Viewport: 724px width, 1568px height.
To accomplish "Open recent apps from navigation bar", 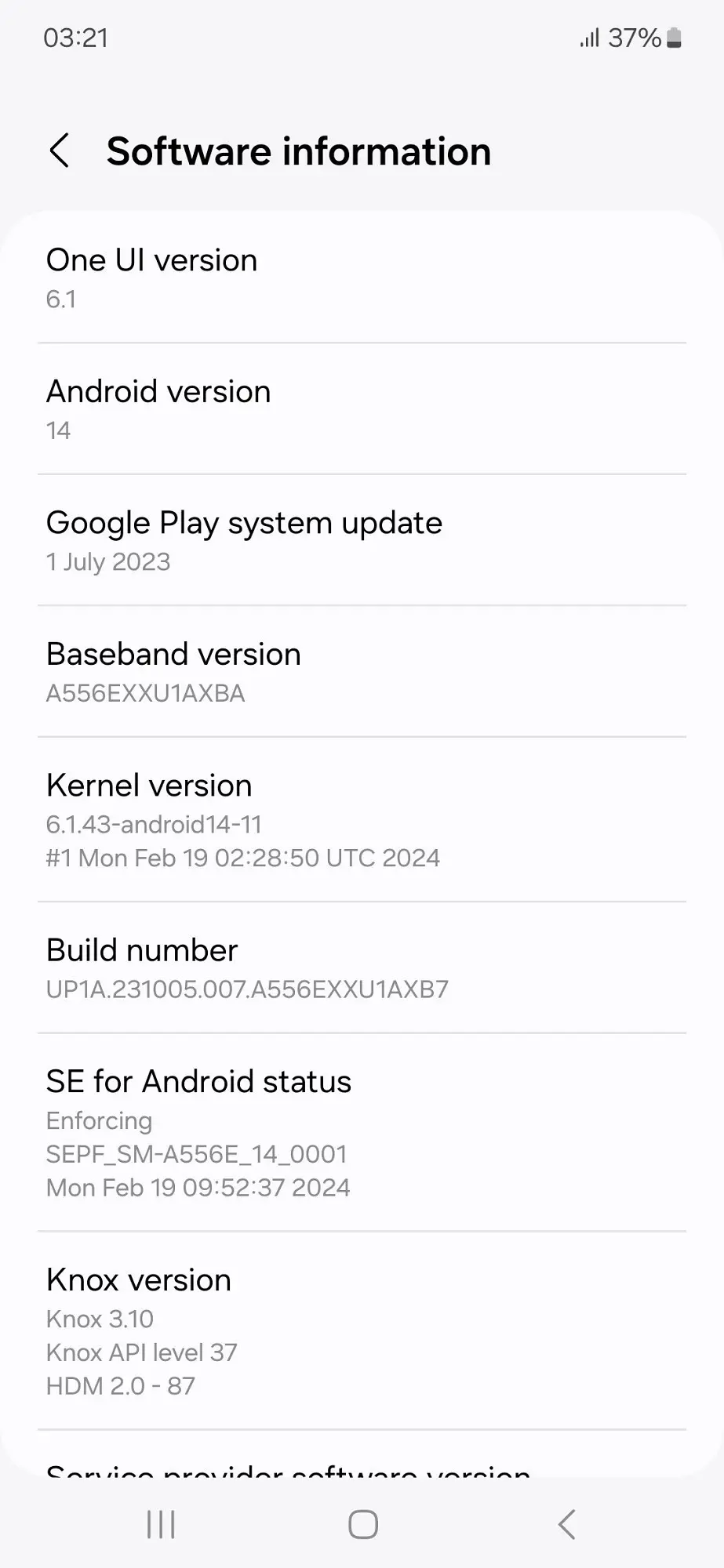I will [161, 1525].
